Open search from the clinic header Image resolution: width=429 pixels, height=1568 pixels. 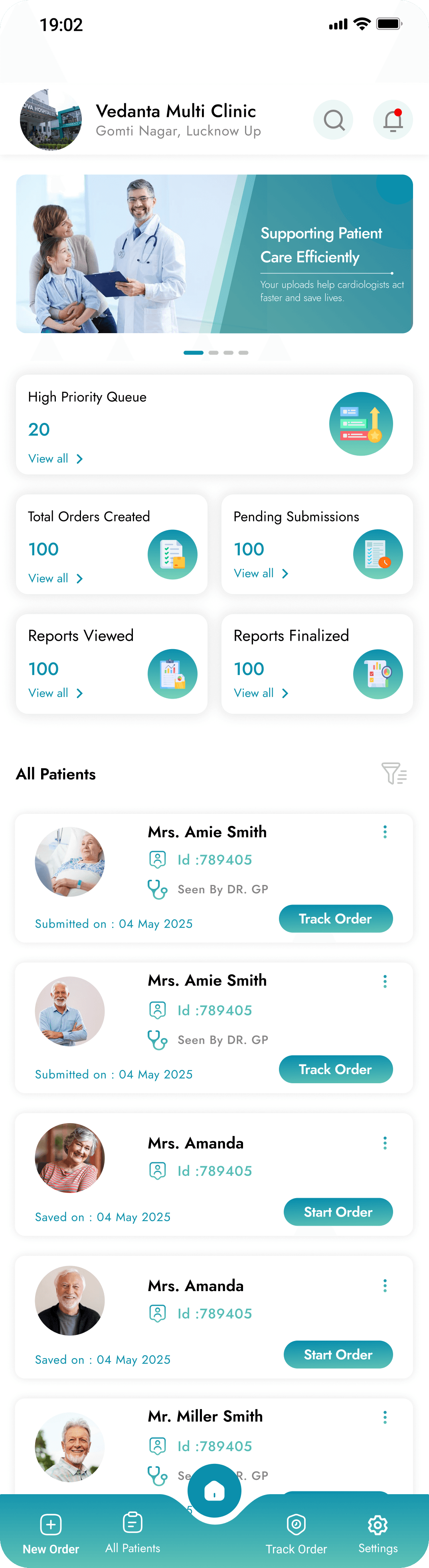click(334, 120)
